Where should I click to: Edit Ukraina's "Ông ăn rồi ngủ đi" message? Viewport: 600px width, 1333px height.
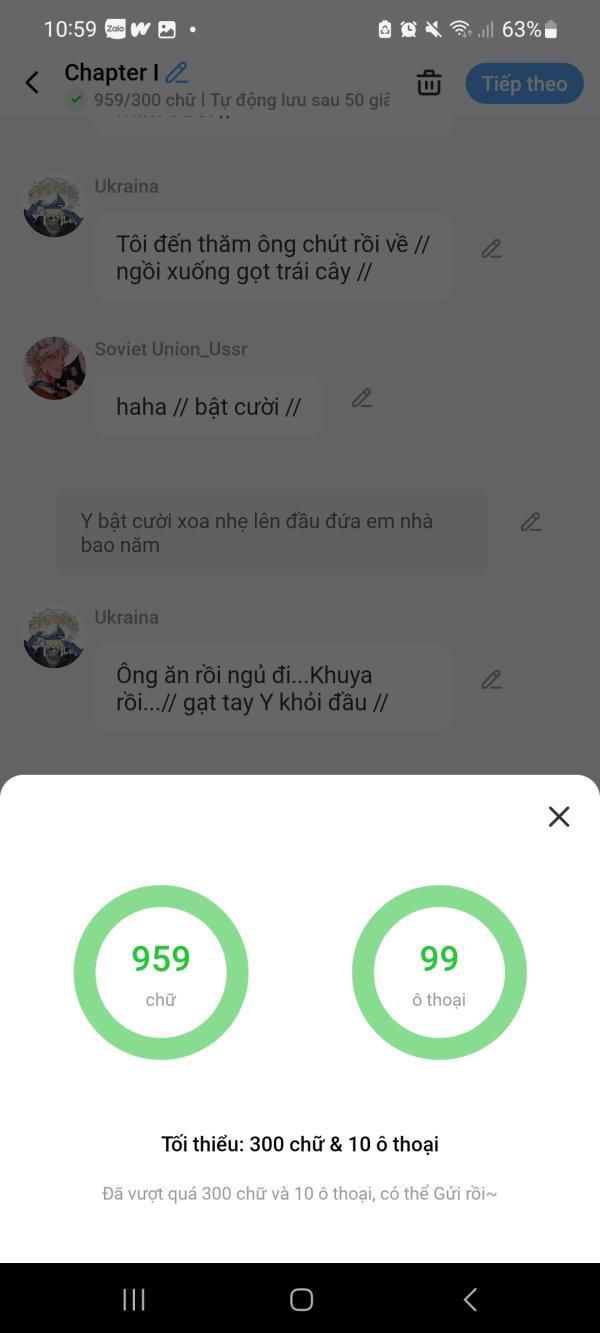point(491,680)
